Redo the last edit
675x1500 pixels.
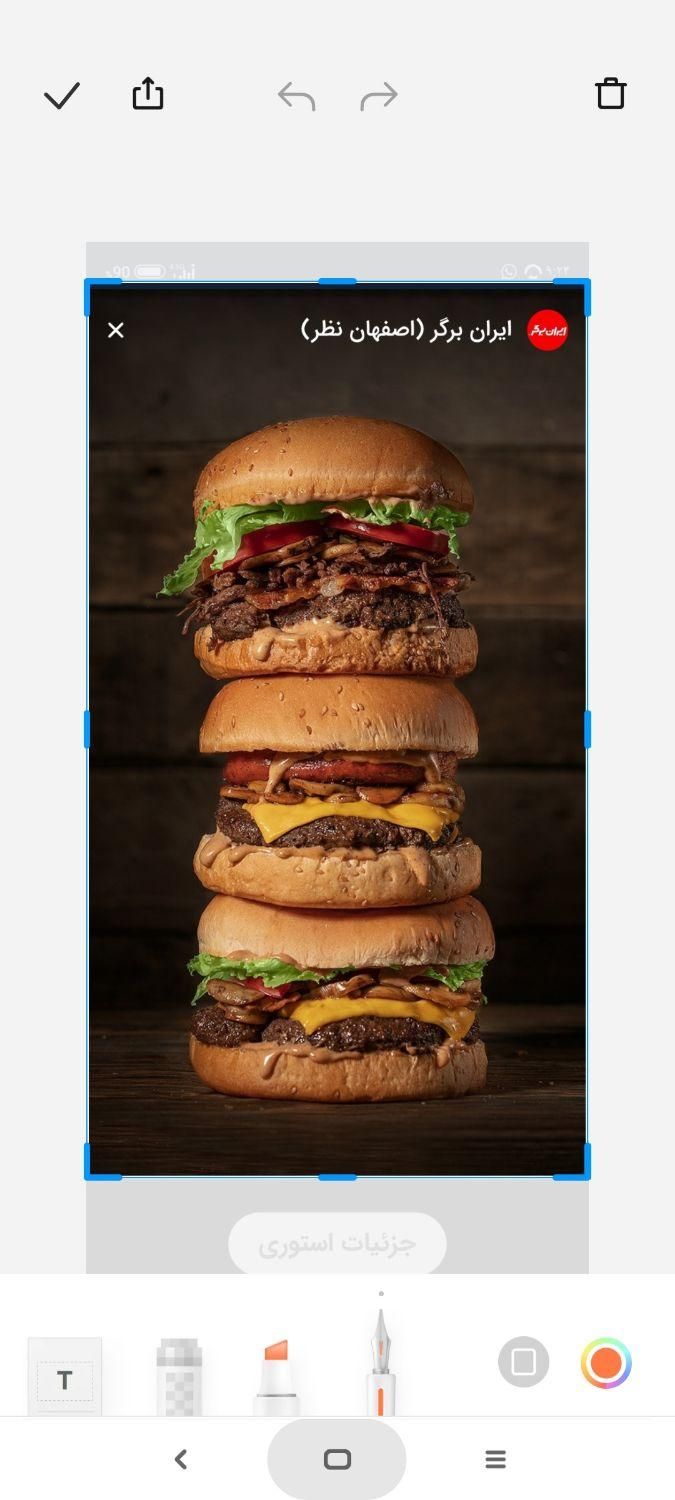click(x=379, y=97)
